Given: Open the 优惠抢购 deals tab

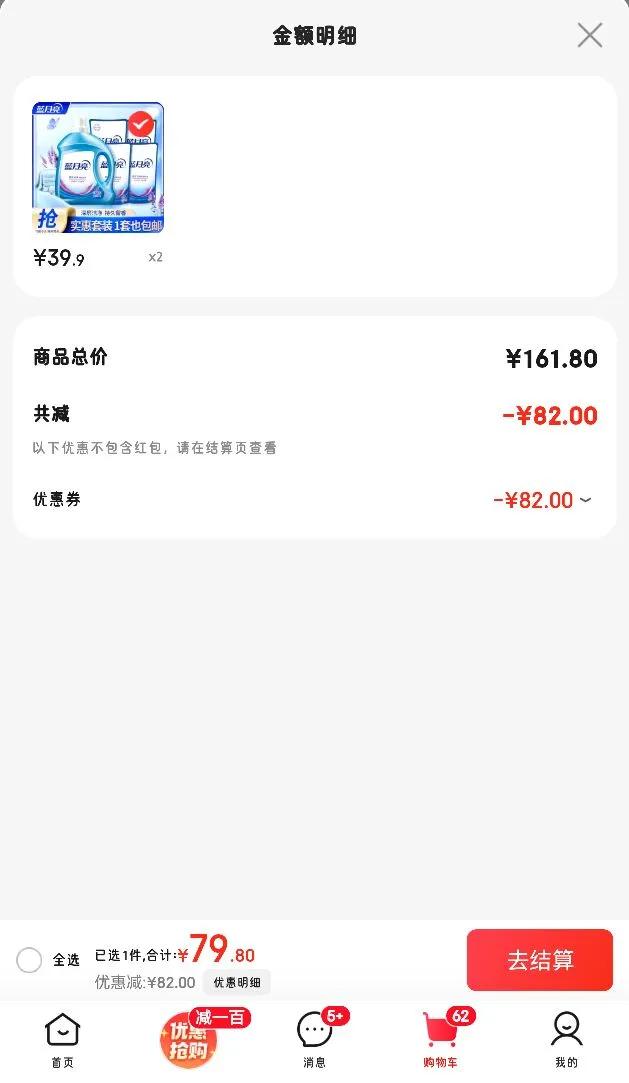Looking at the screenshot, I should [189, 1040].
